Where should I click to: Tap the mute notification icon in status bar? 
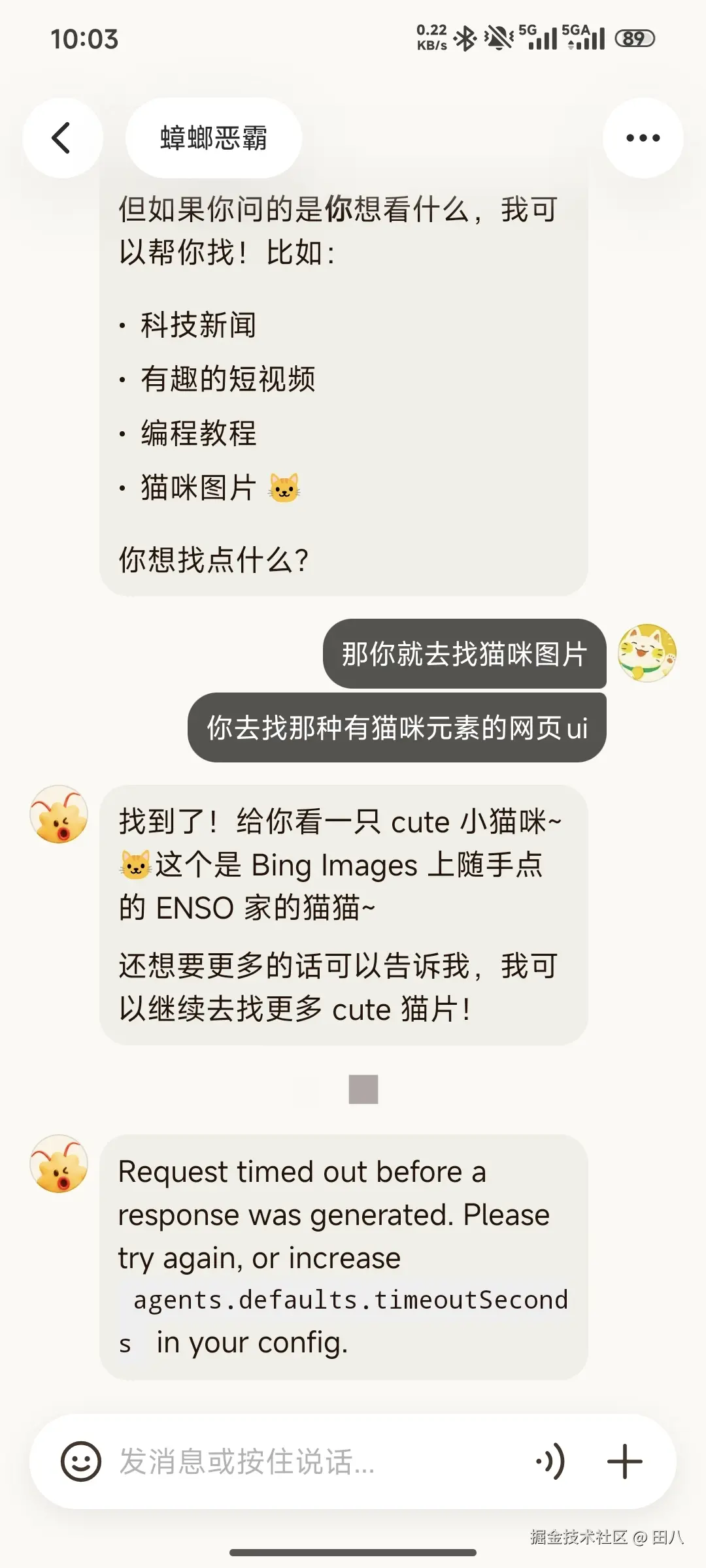tap(499, 38)
